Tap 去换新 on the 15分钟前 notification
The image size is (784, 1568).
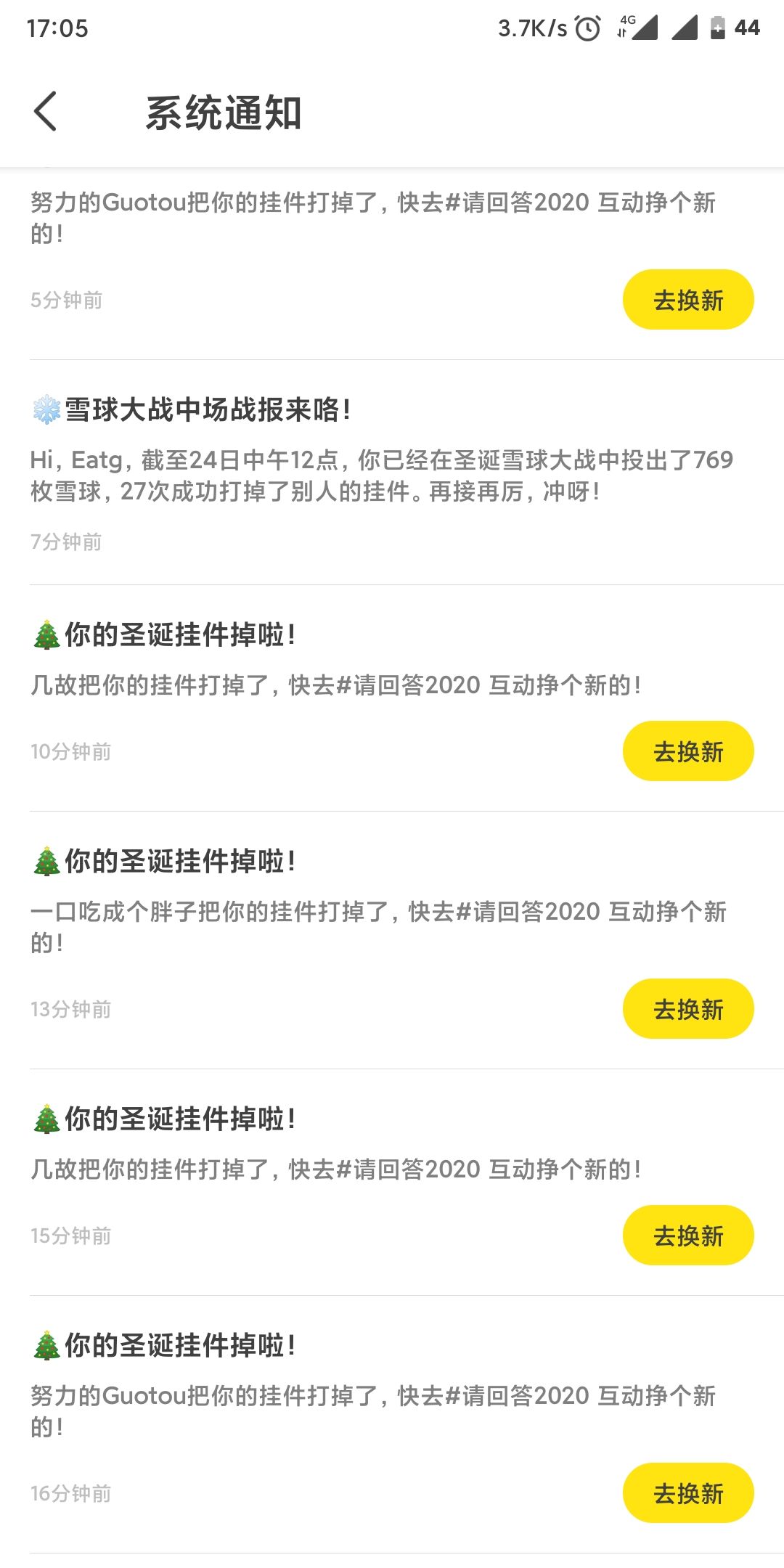click(x=688, y=1236)
